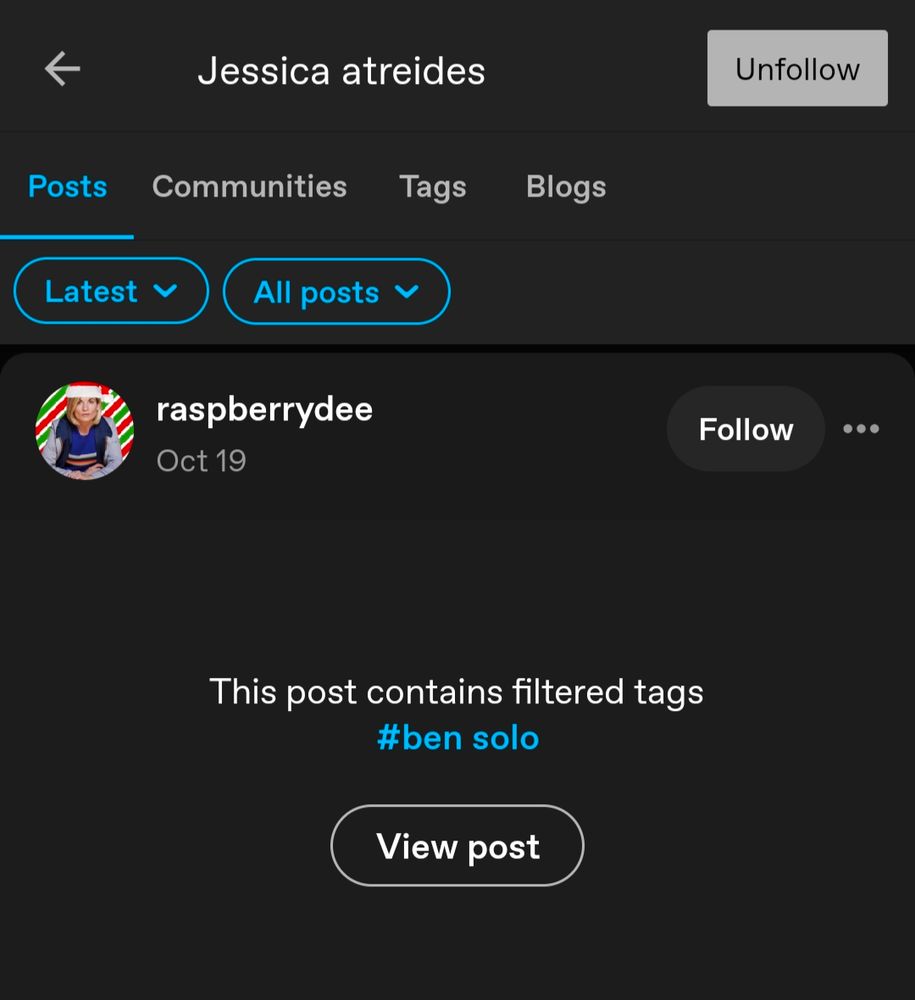Select the Posts tab icon area
The height and width of the screenshot is (1000, 915).
[x=66, y=186]
